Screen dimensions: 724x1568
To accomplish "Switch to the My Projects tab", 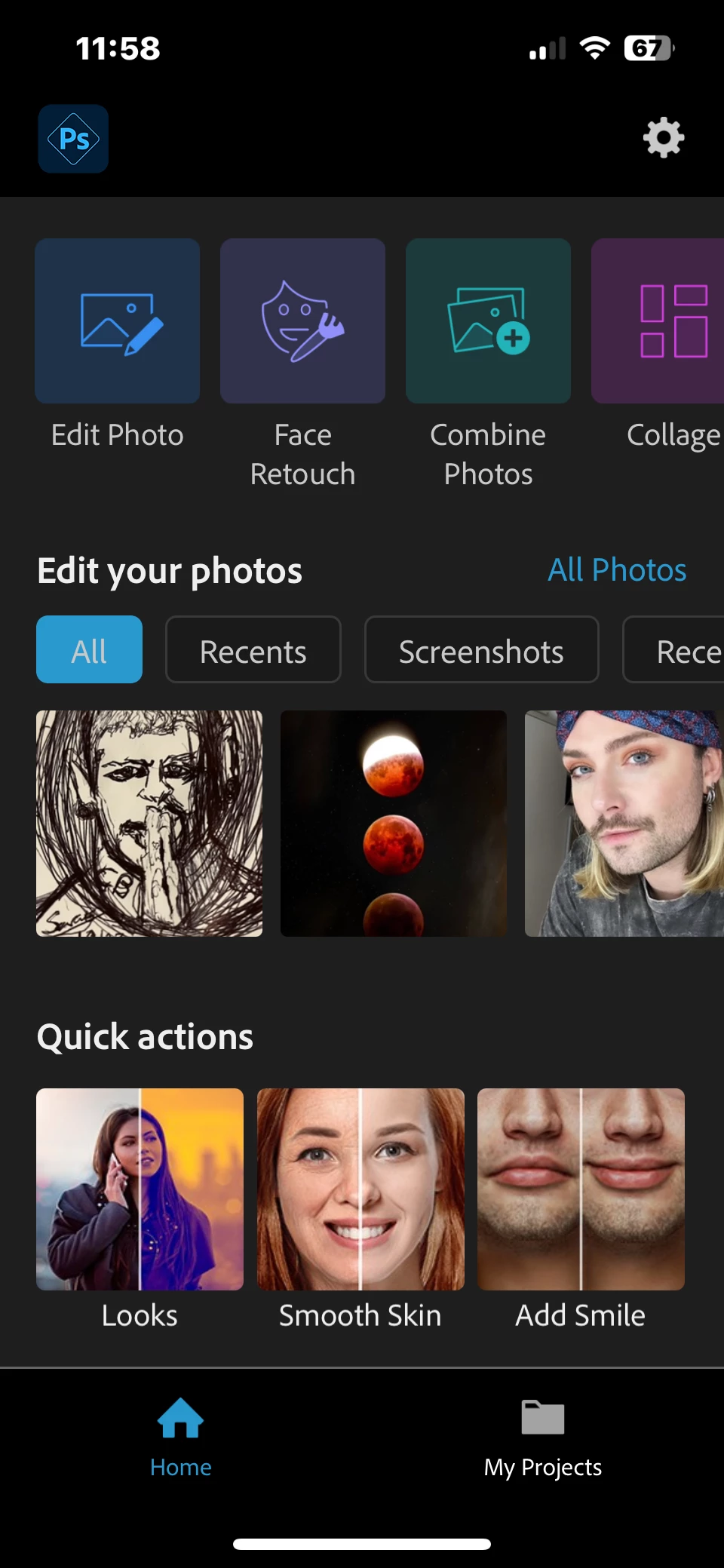I will tap(542, 1437).
